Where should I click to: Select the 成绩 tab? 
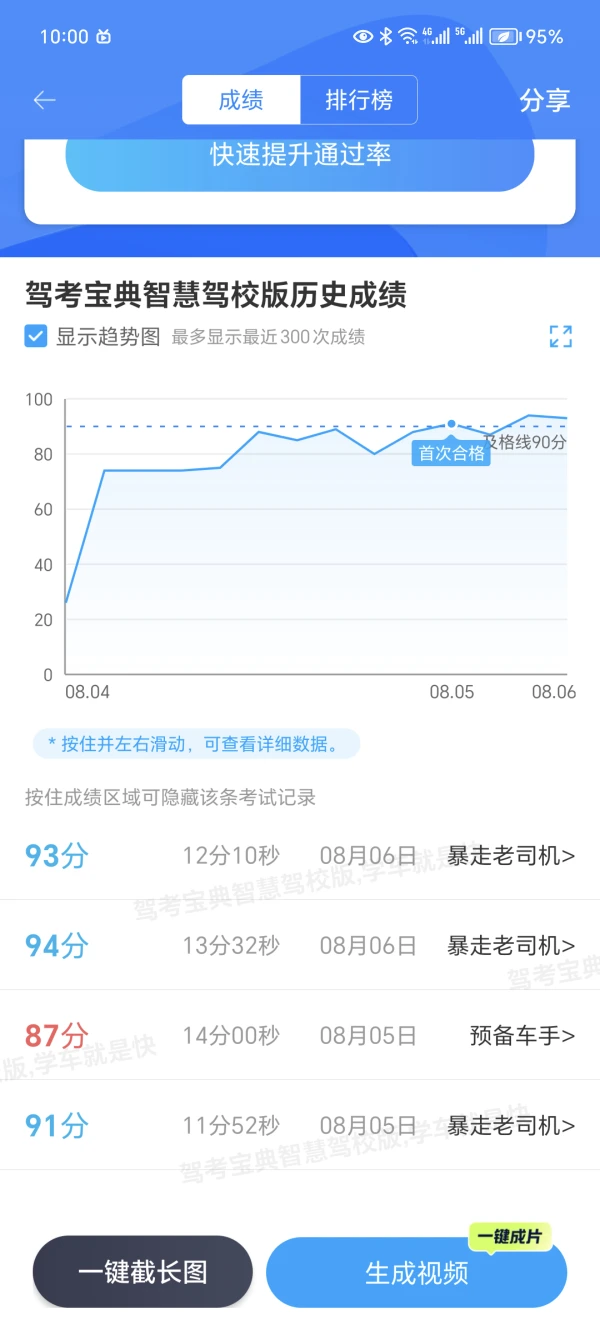(x=241, y=100)
